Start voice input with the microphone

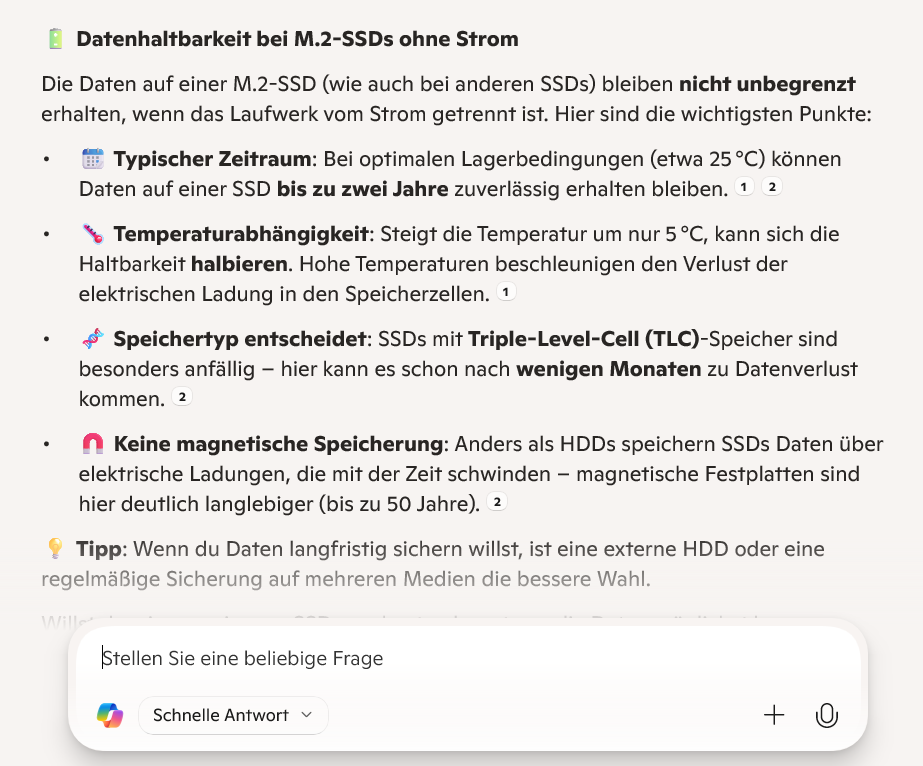[826, 715]
